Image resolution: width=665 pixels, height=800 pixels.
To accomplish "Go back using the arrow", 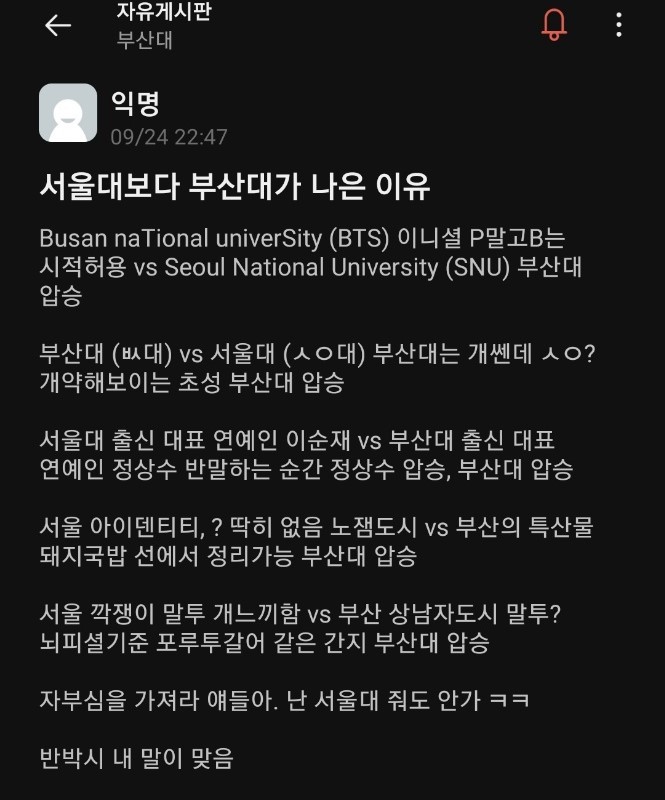I will tap(58, 27).
